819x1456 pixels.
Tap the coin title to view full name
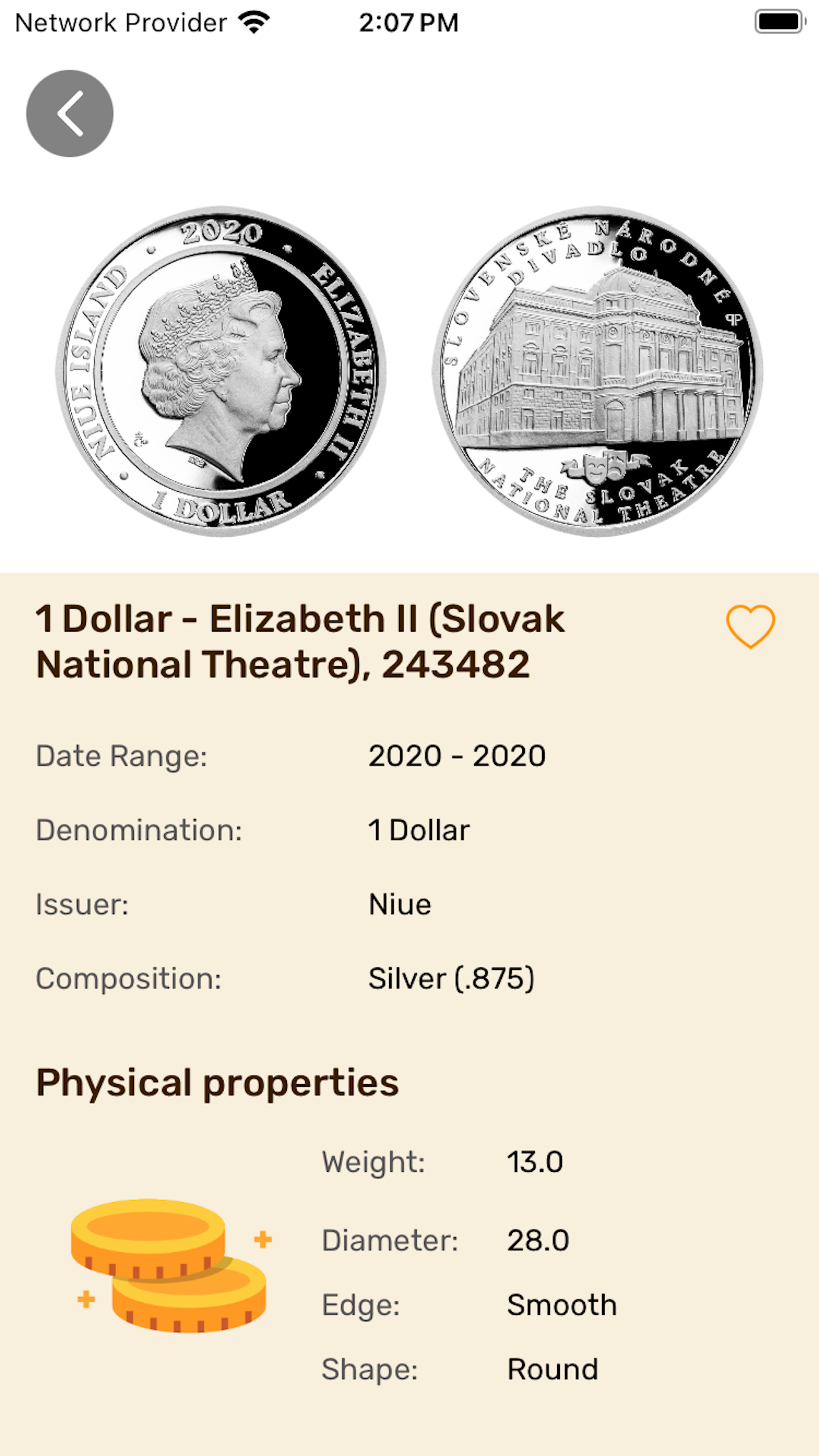point(300,642)
